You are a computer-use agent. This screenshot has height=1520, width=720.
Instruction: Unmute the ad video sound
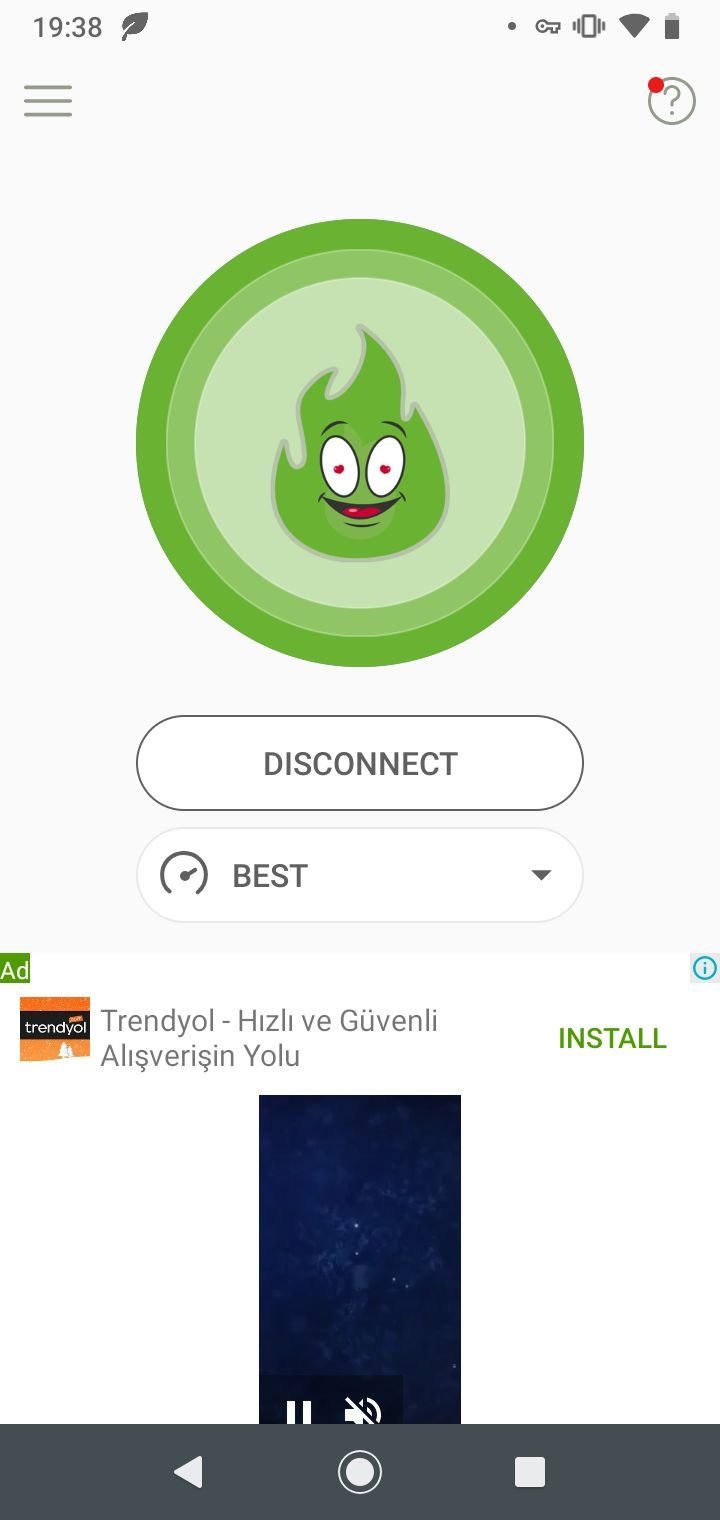362,1410
